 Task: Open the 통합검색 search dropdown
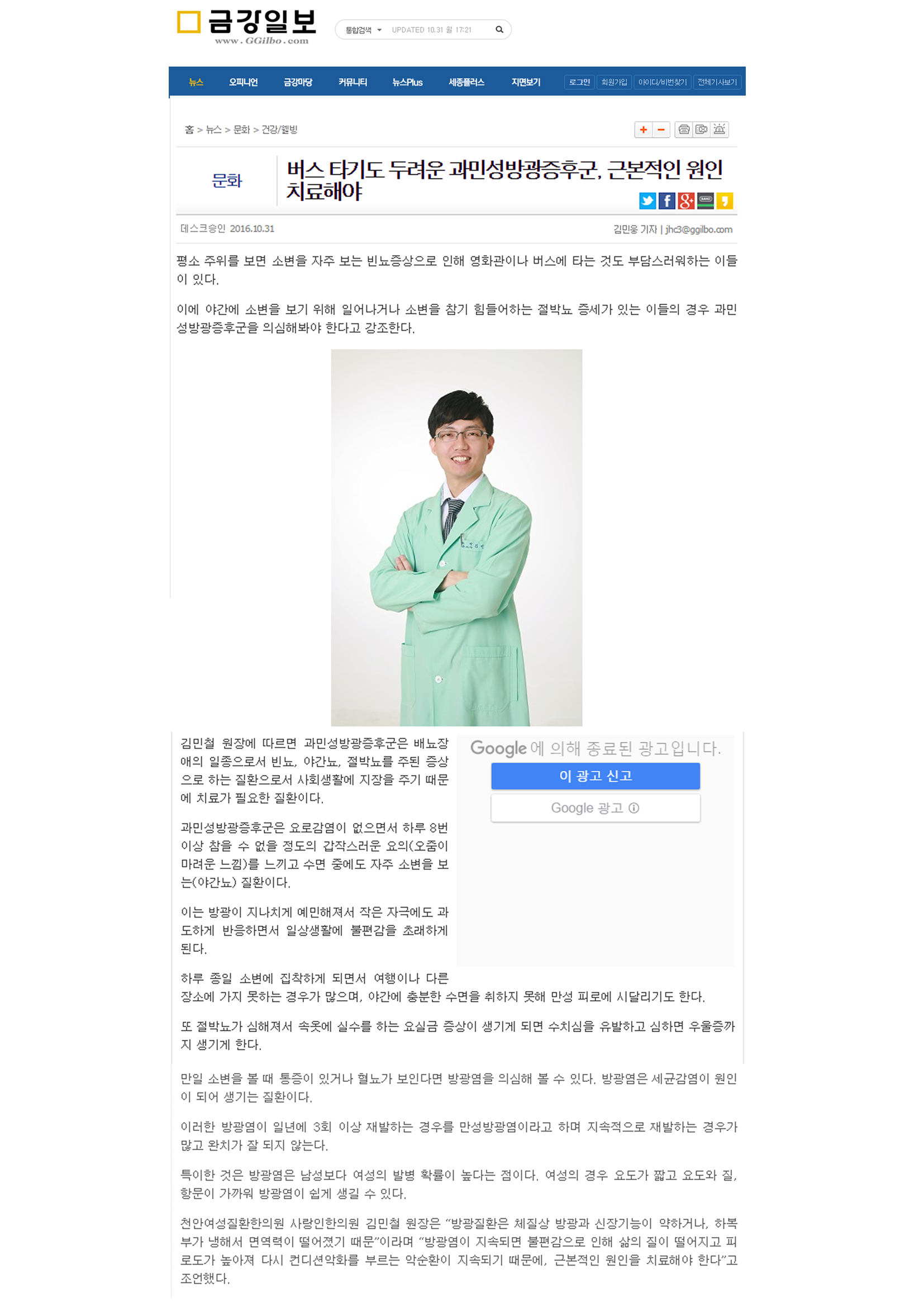(364, 30)
